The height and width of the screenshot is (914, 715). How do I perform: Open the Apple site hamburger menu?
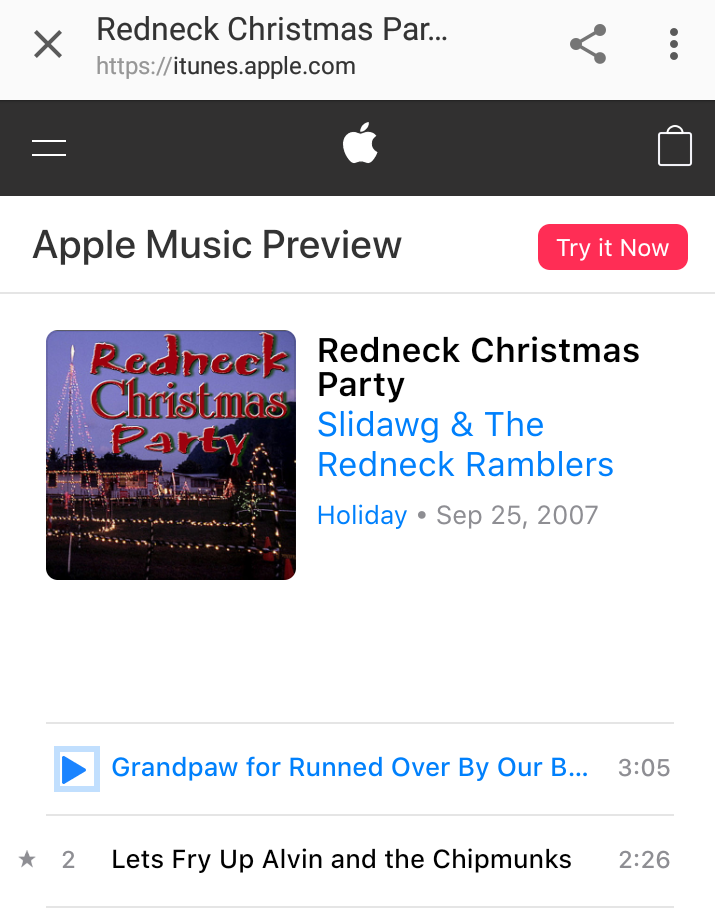[x=49, y=148]
